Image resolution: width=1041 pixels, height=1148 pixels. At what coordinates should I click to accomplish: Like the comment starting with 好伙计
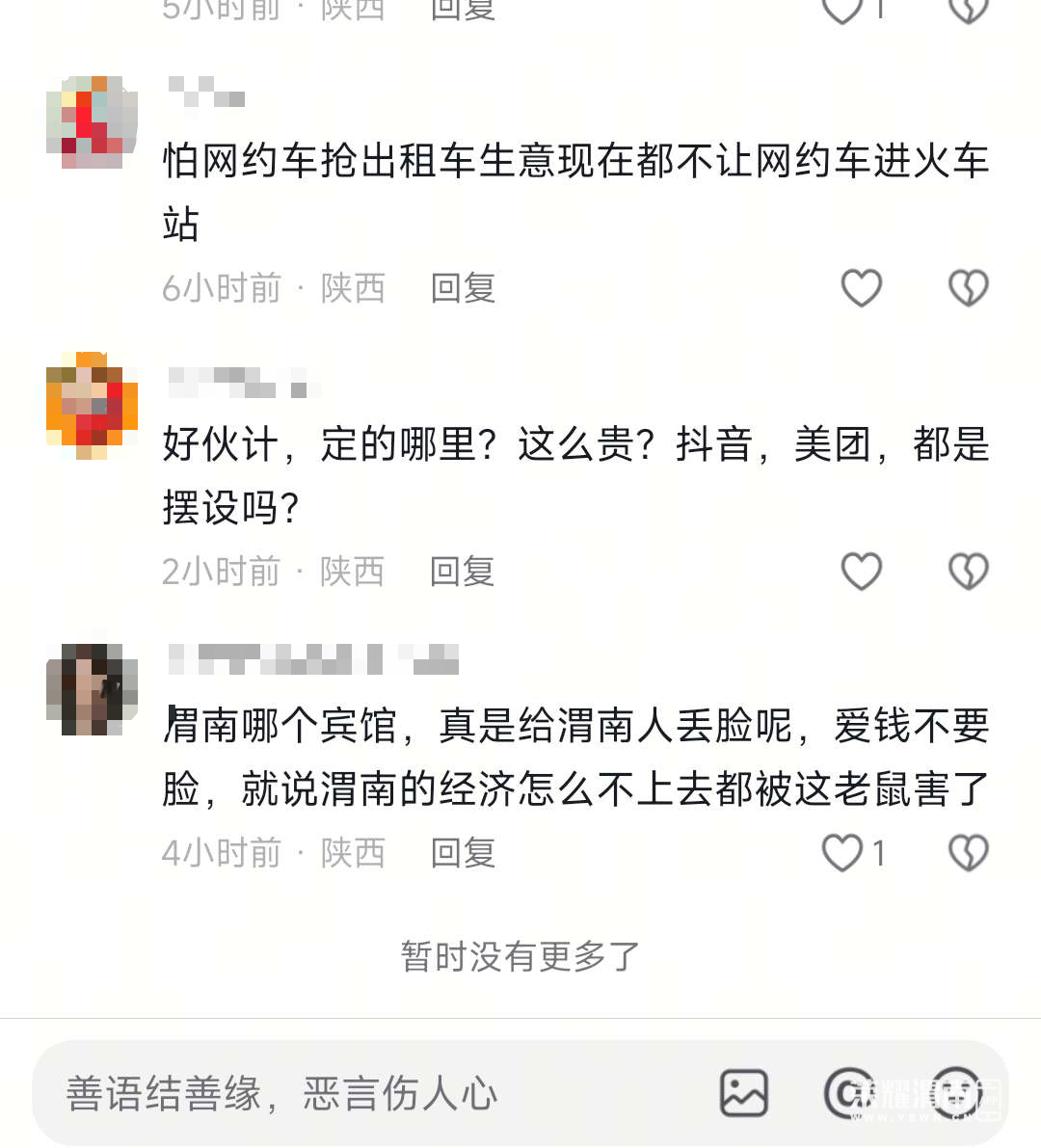(861, 571)
